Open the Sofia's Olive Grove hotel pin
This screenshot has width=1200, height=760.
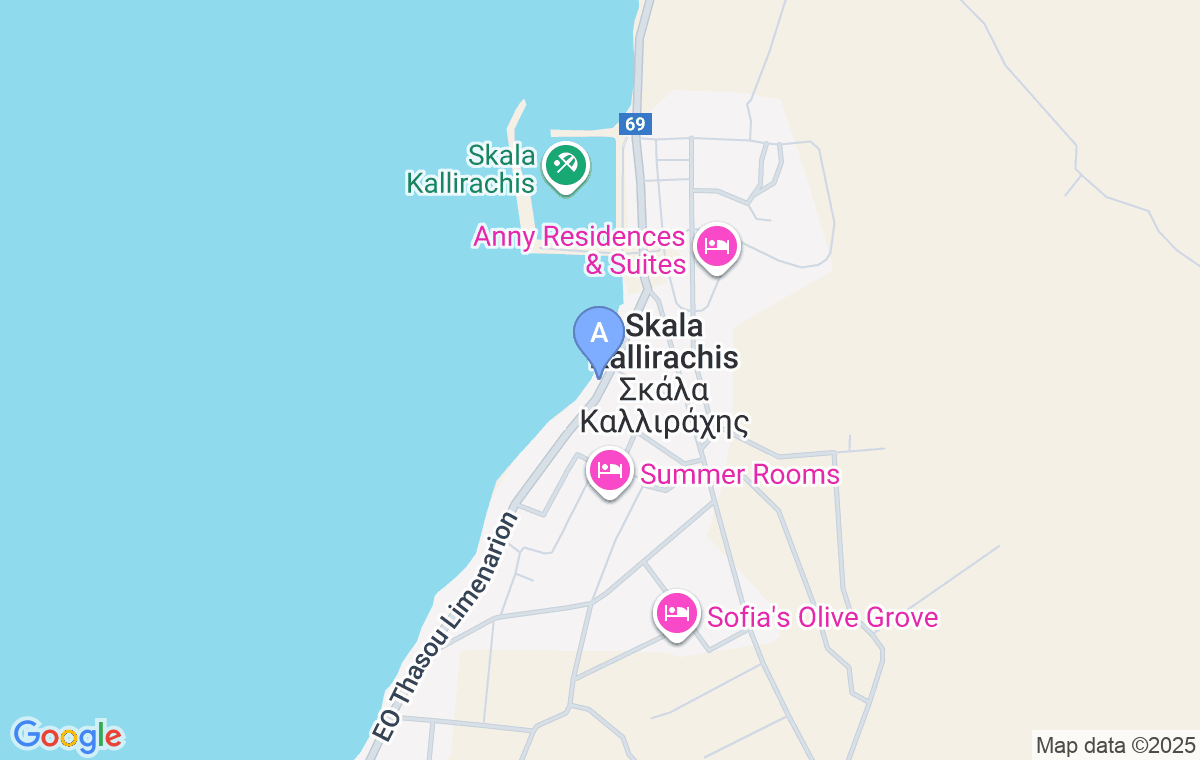click(x=677, y=613)
